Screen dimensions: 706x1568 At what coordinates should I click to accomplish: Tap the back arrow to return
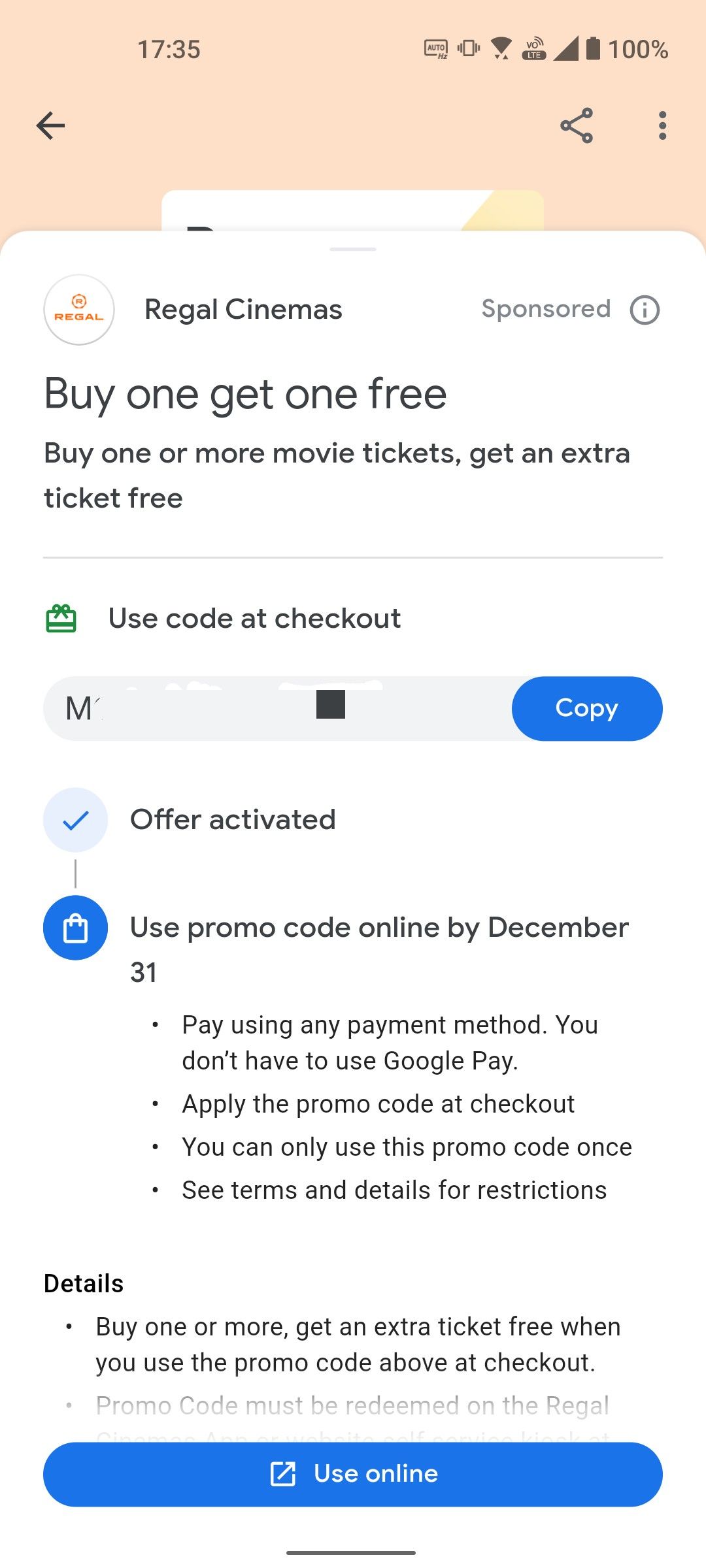click(51, 125)
